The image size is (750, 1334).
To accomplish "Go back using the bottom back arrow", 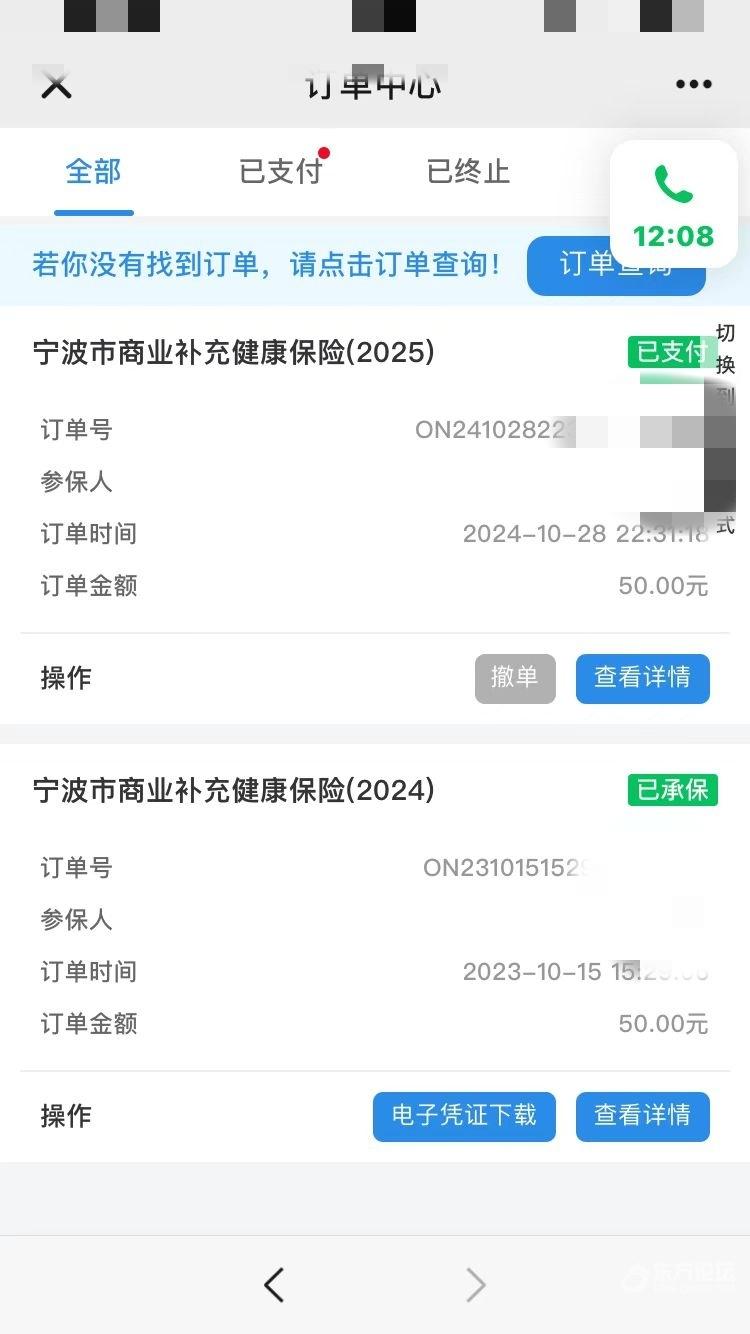I will point(274,1284).
